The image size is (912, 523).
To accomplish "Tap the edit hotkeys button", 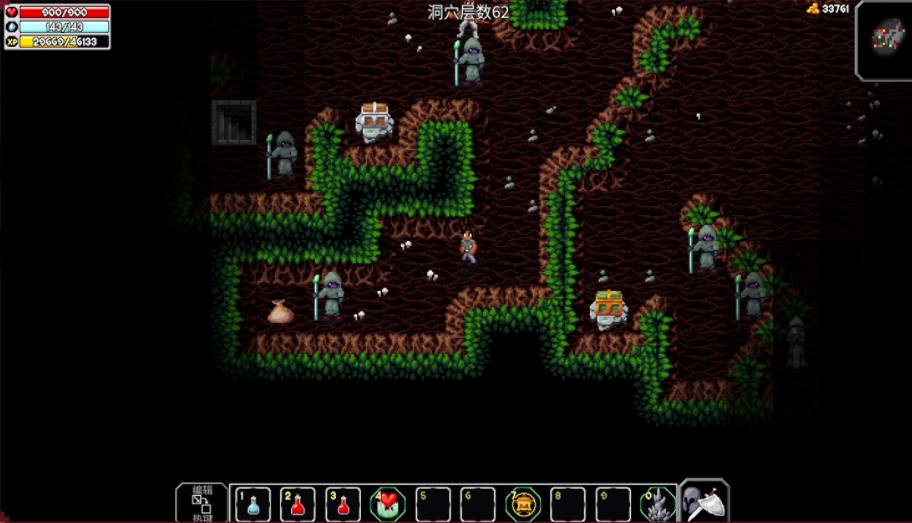I will [x=201, y=503].
